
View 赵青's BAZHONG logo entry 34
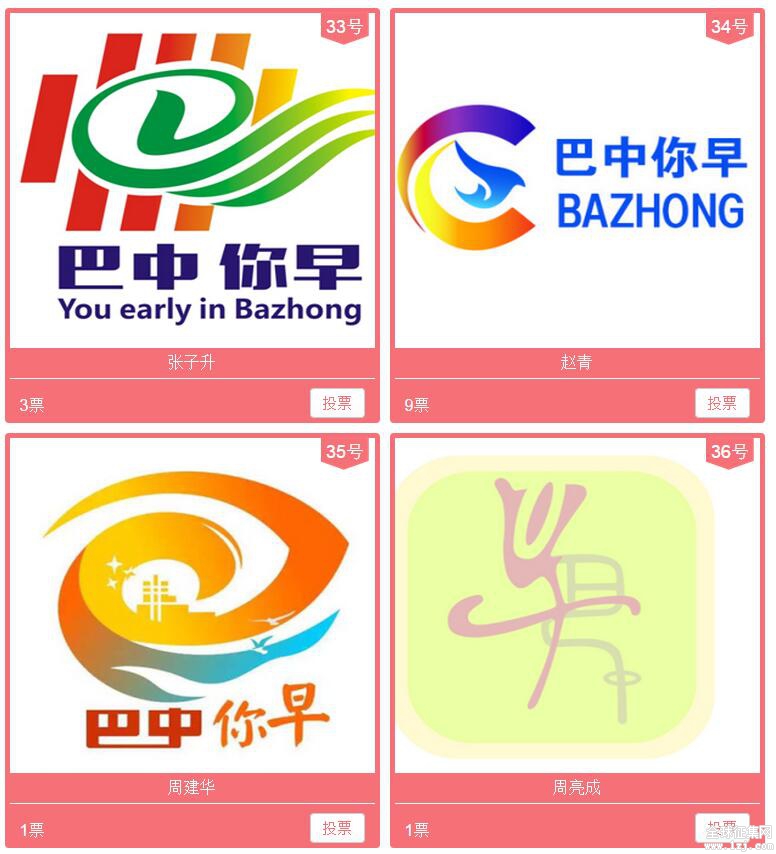coord(577,180)
